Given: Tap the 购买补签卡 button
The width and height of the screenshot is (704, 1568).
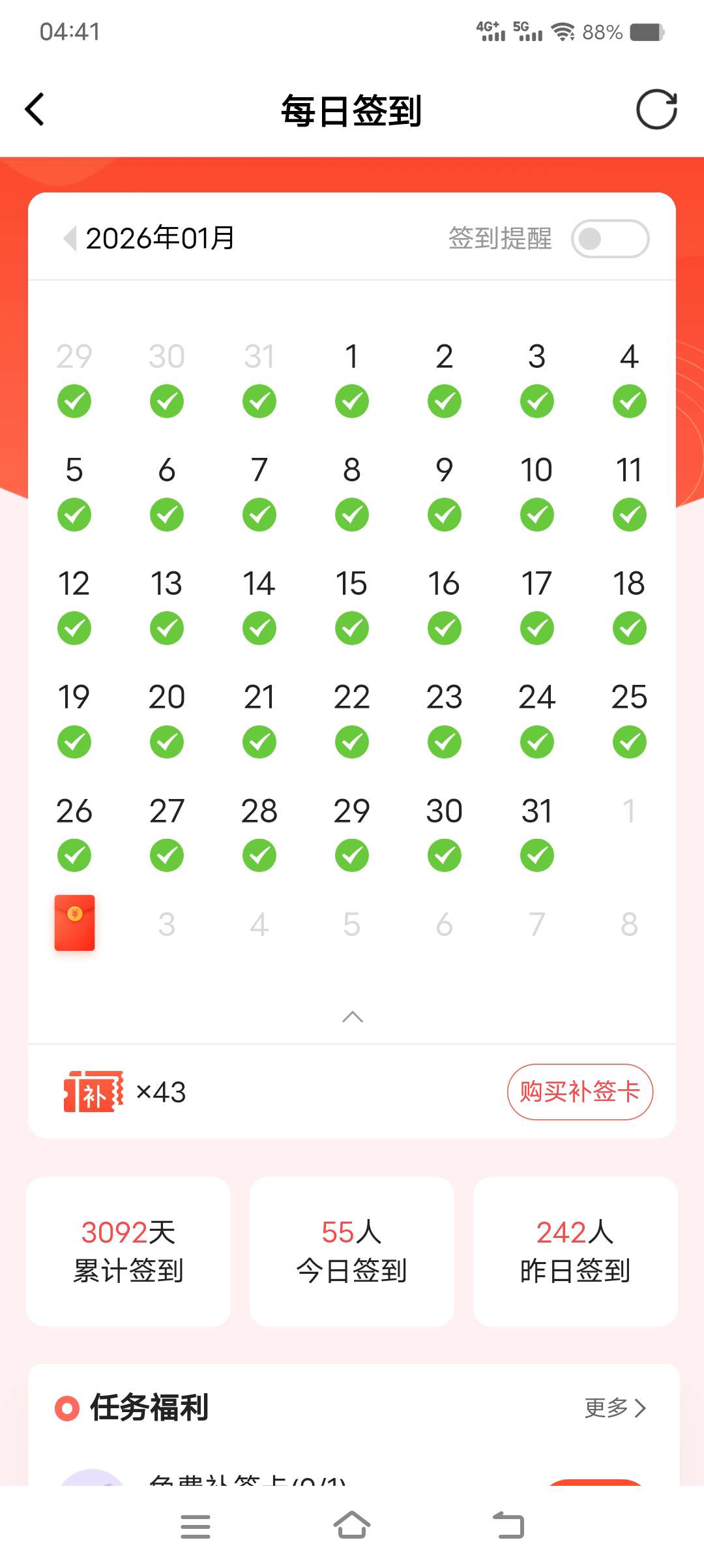Looking at the screenshot, I should [579, 1092].
